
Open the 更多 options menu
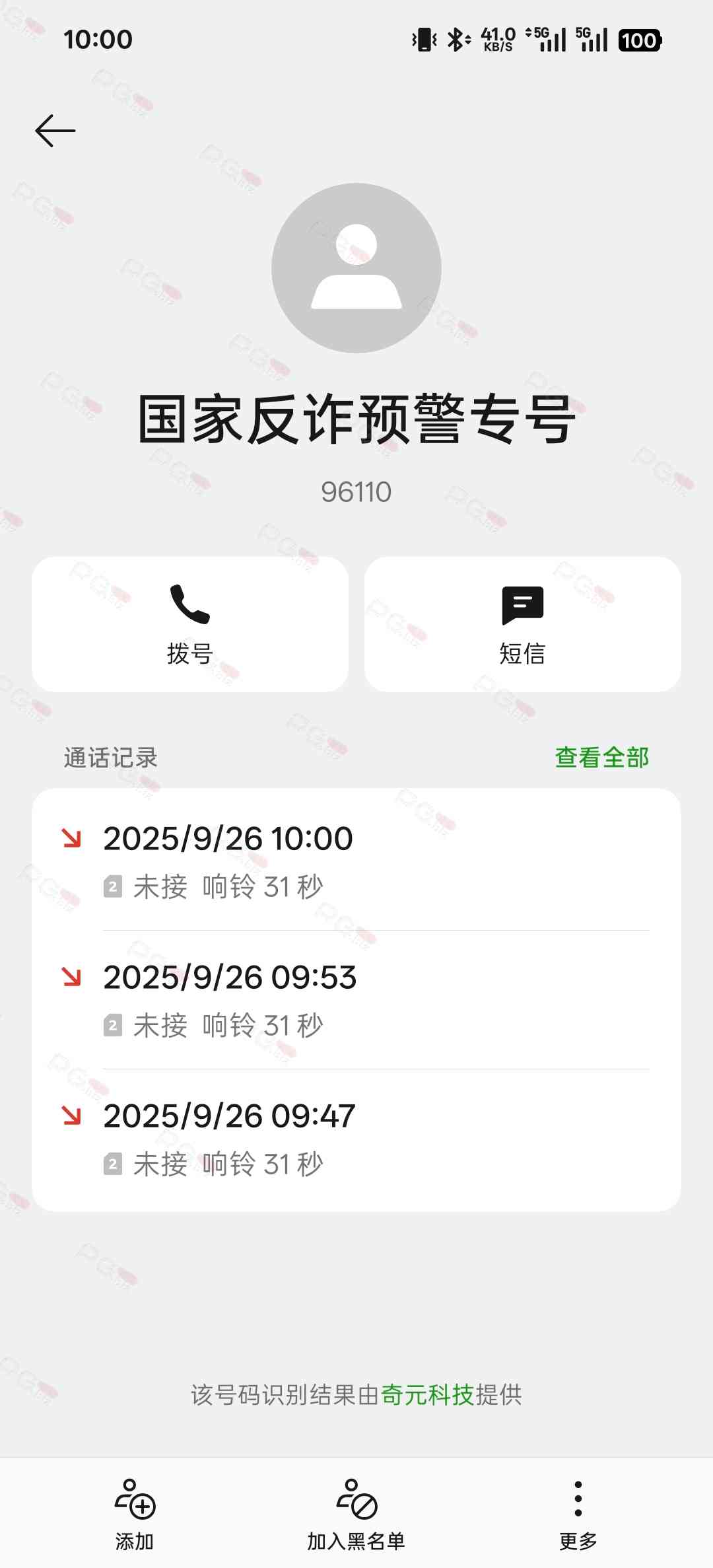[578, 1514]
